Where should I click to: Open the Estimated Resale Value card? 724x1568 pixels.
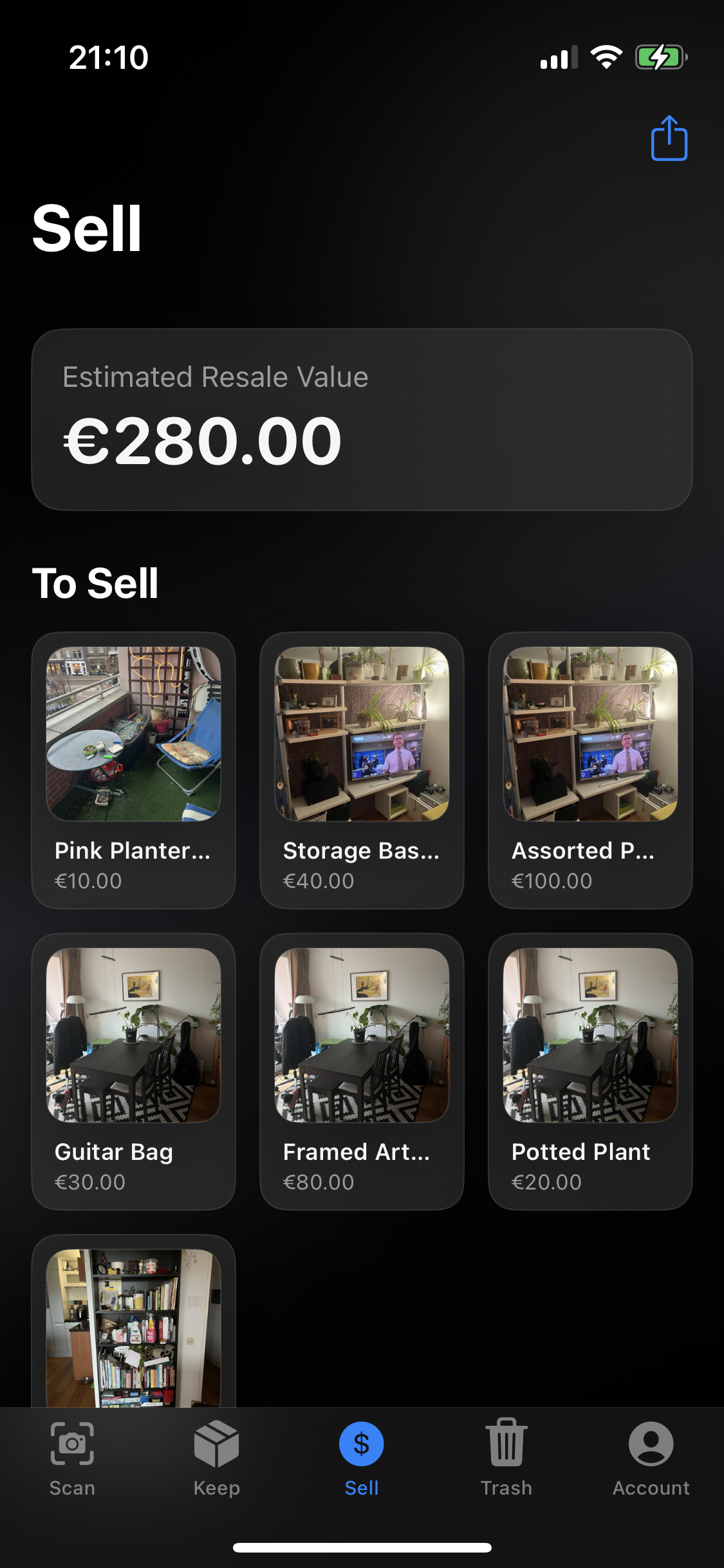pos(362,418)
